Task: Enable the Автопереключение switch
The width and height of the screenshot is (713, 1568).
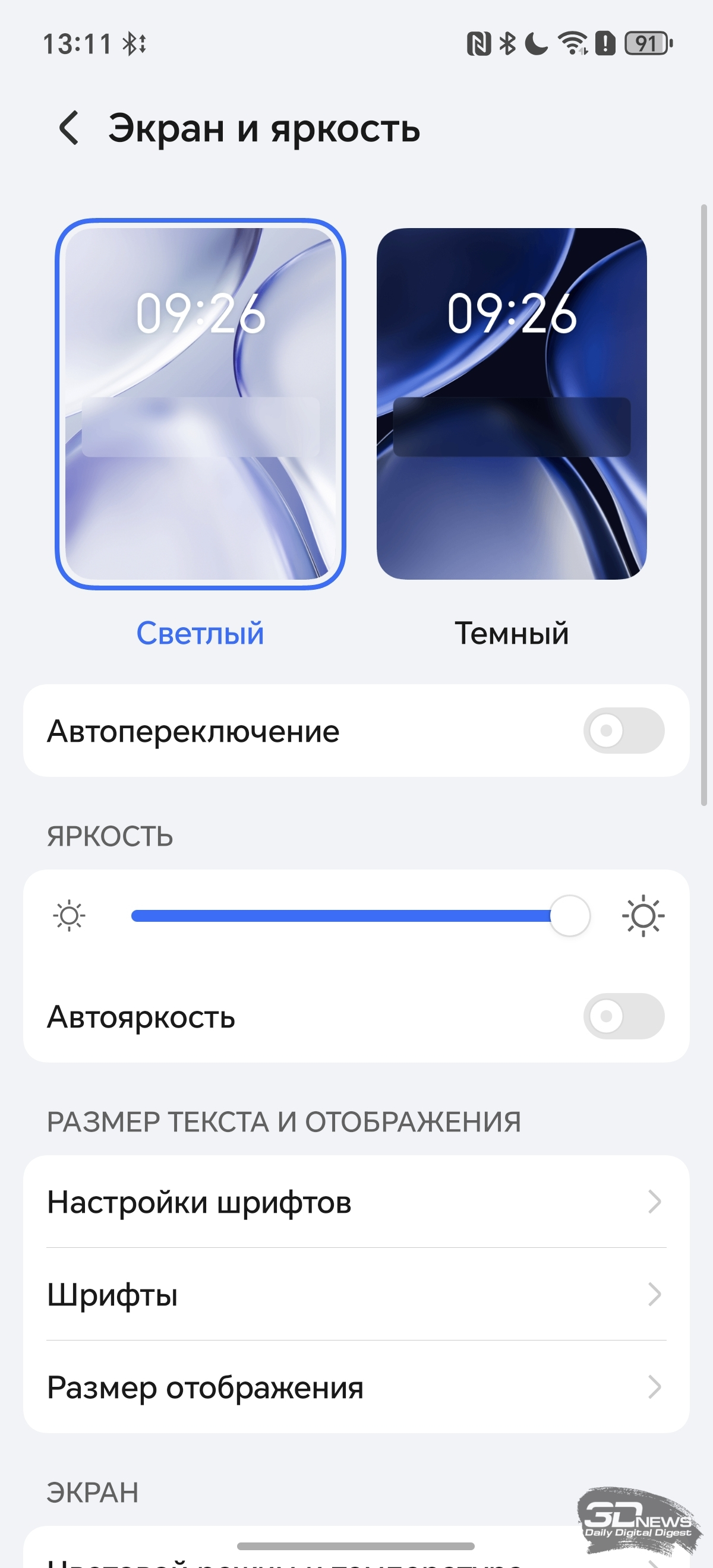Action: 623,731
